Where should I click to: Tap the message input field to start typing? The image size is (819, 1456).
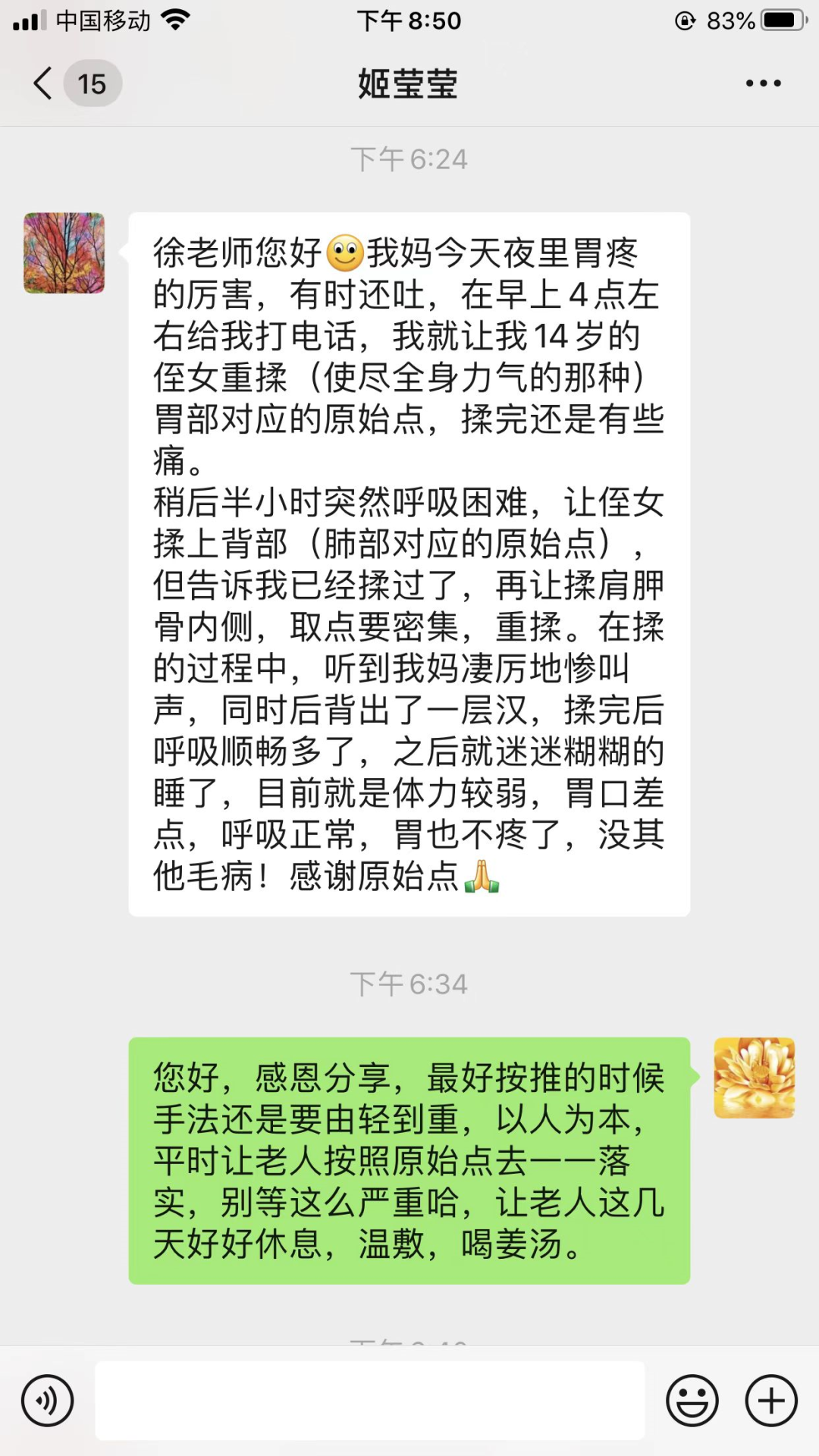coord(372,1399)
